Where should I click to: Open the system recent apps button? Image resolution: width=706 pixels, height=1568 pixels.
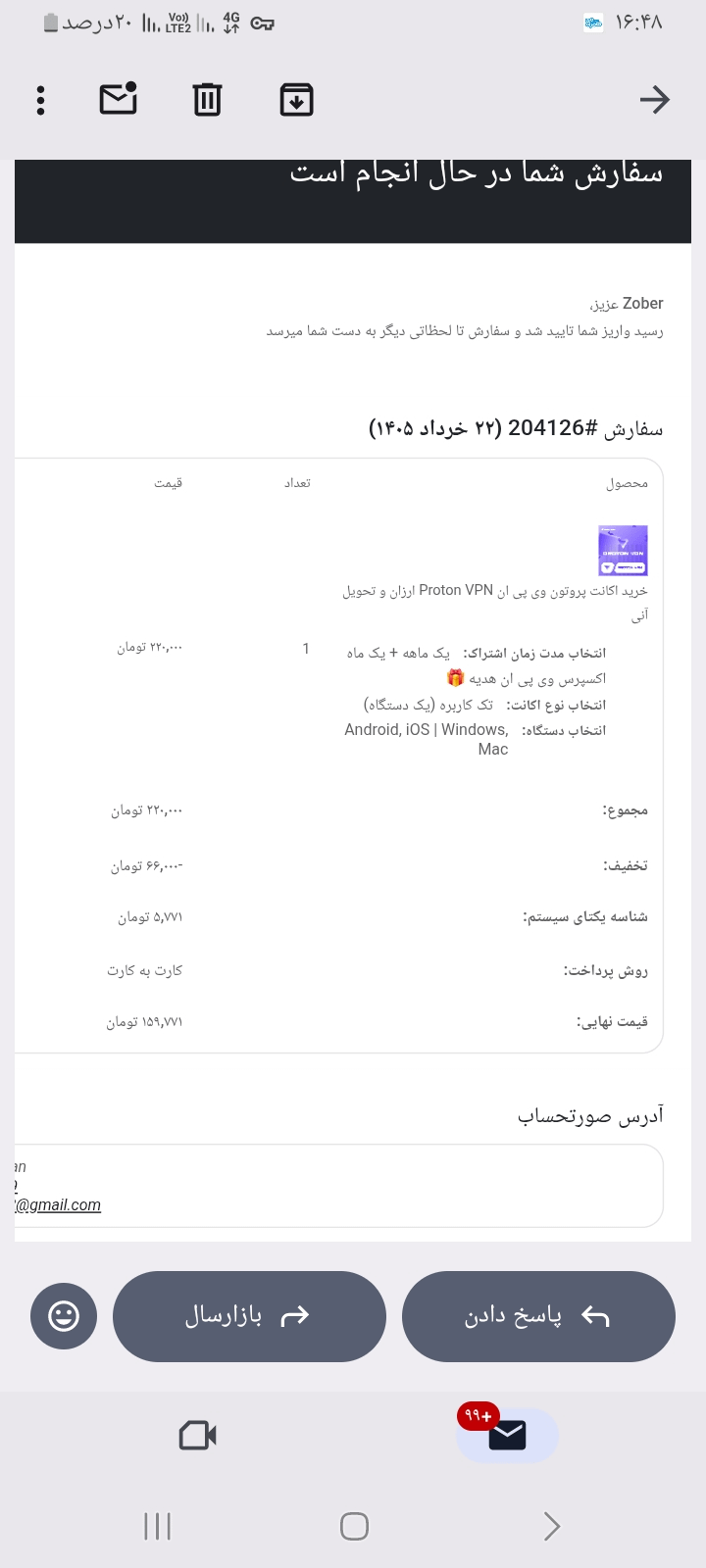pos(157,1526)
